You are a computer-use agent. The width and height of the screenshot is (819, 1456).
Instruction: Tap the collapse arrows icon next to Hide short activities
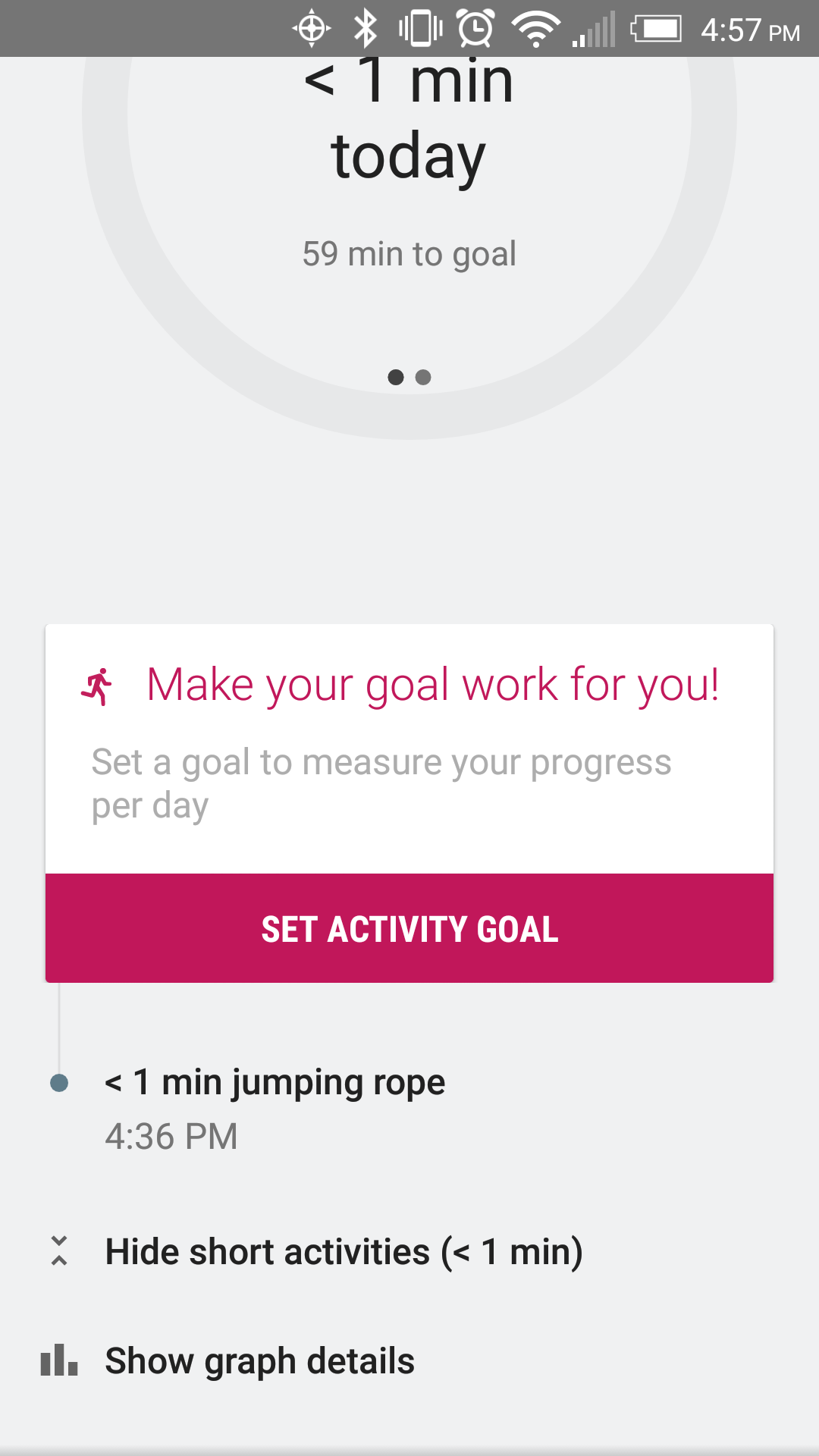[59, 1251]
